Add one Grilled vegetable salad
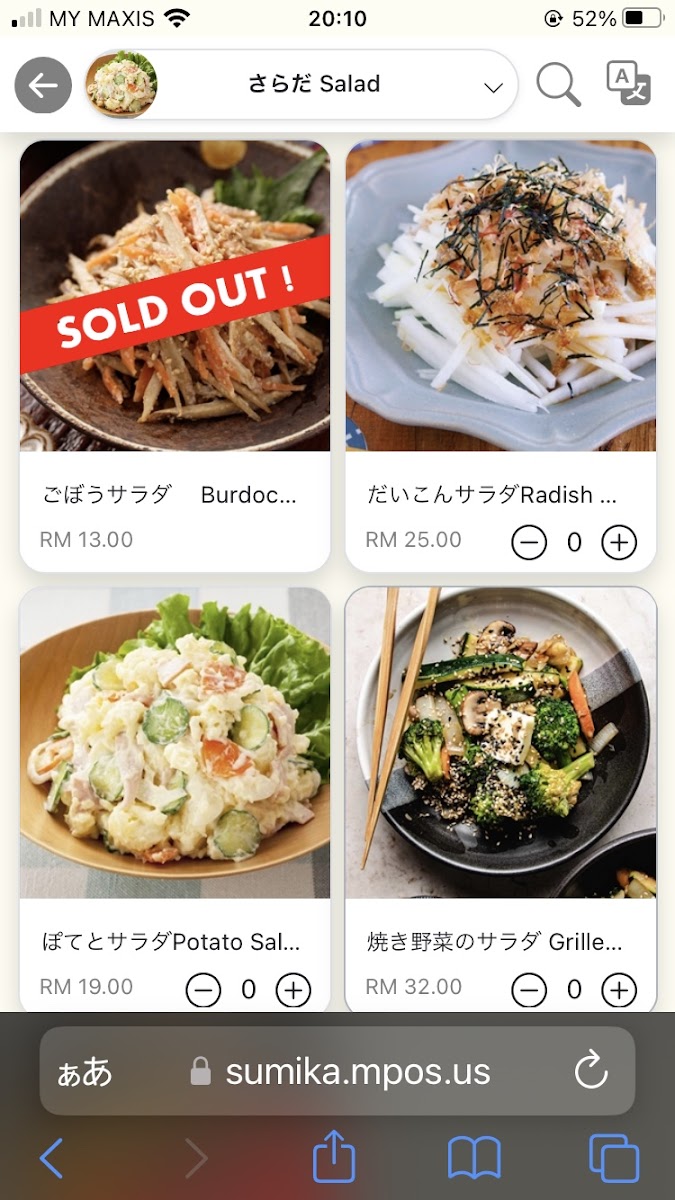The image size is (675, 1200). point(619,989)
